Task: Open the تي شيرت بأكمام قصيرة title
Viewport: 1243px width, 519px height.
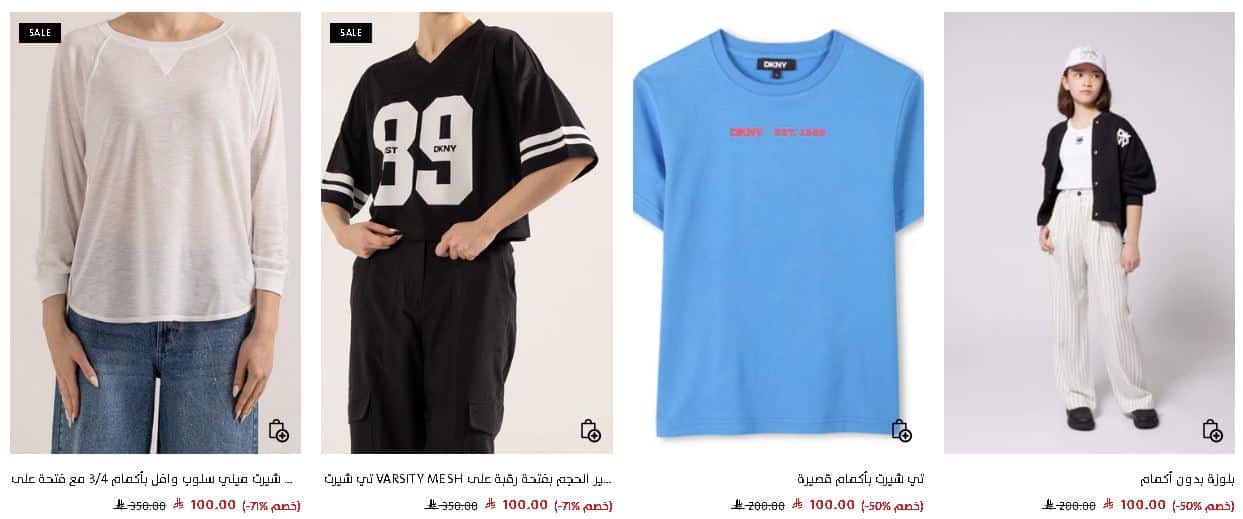Action: pyautogui.click(x=860, y=479)
